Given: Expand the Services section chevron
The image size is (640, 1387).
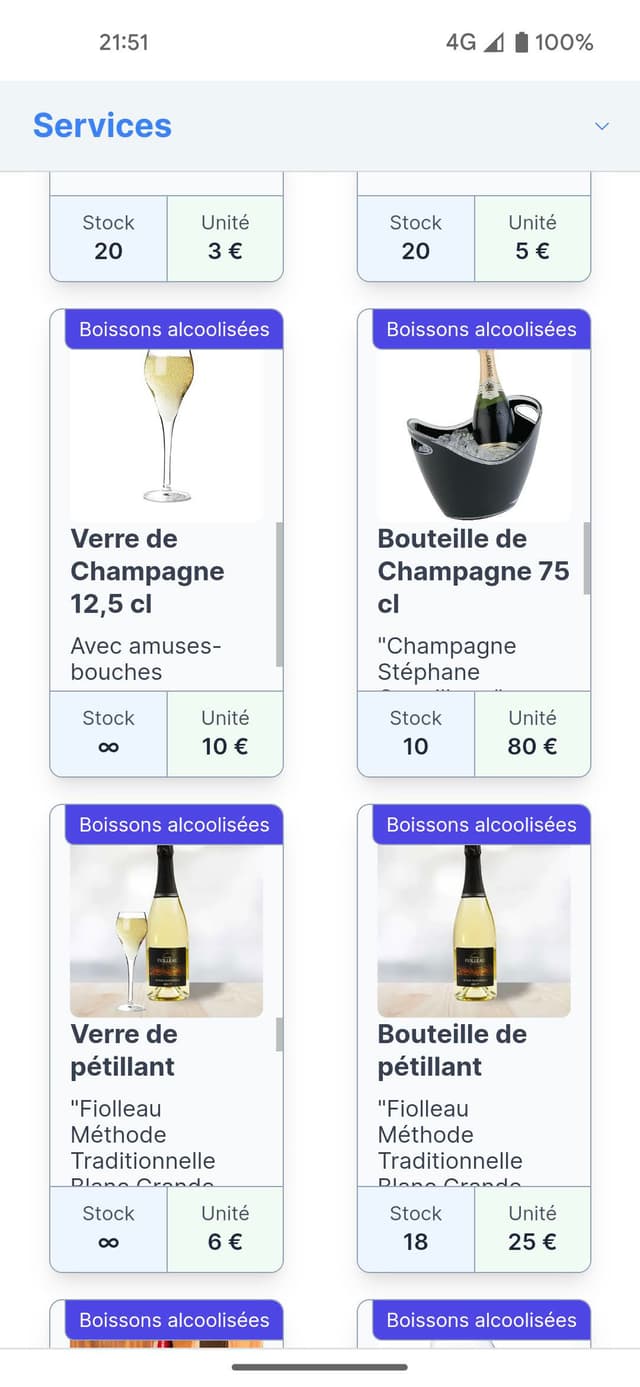Looking at the screenshot, I should (x=602, y=126).
